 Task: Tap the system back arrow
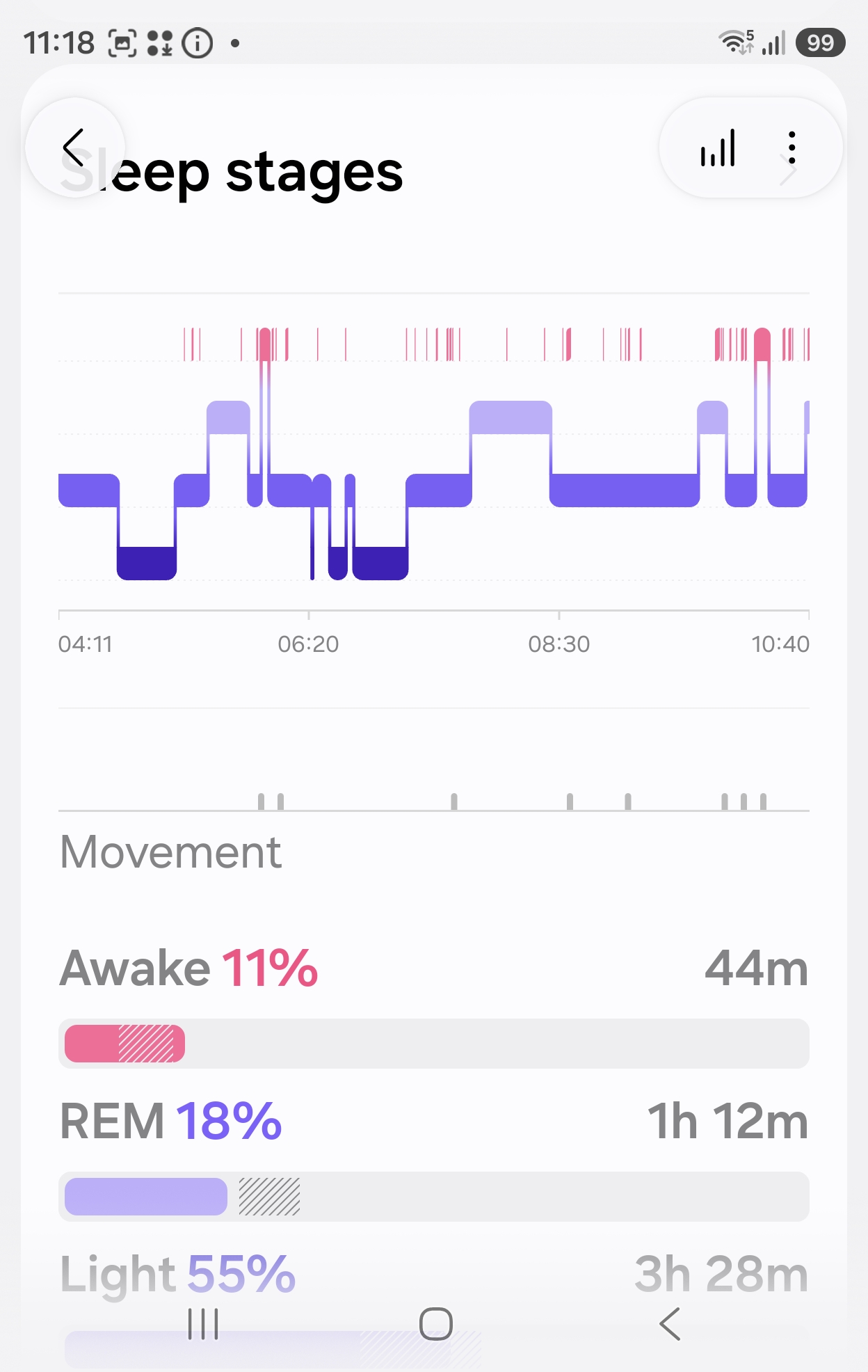click(x=669, y=1323)
